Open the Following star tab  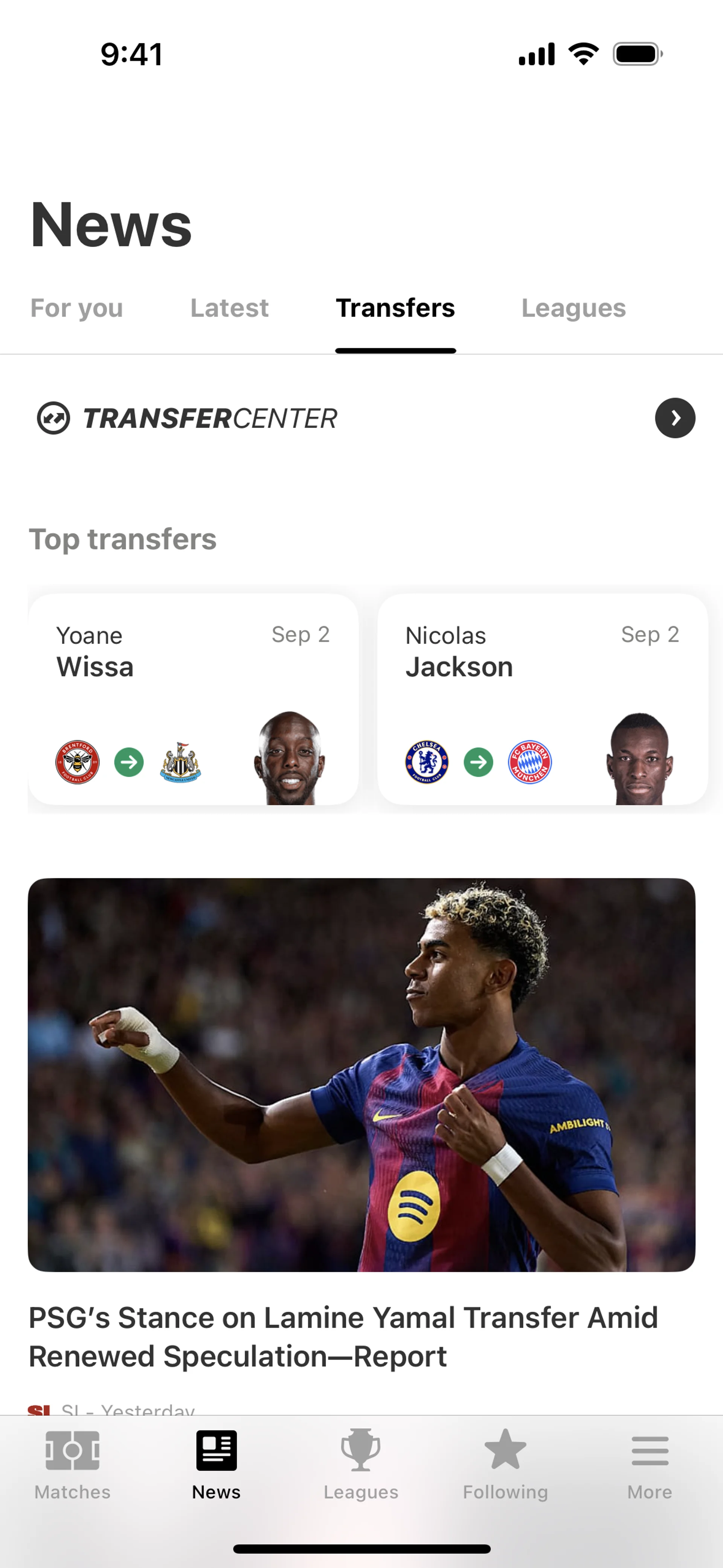click(x=505, y=1463)
